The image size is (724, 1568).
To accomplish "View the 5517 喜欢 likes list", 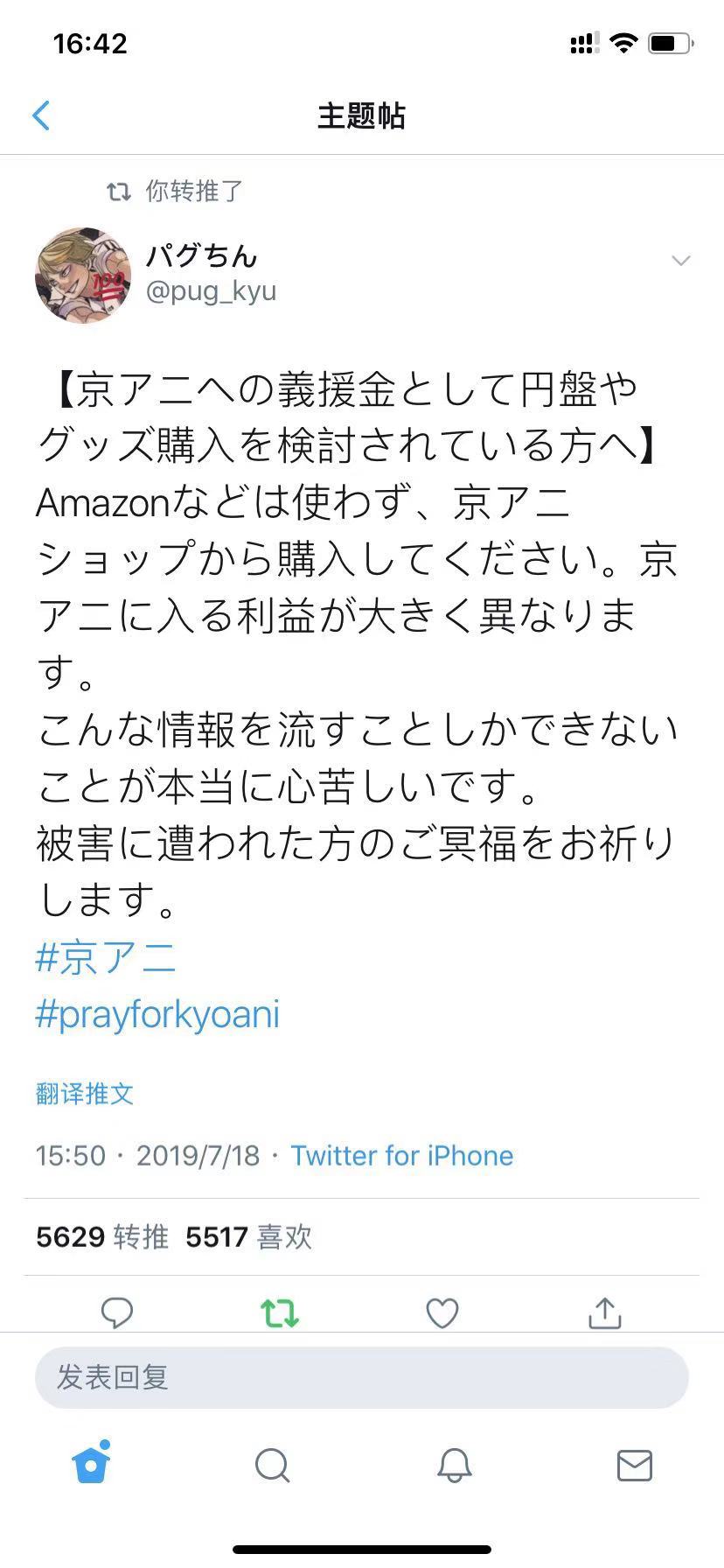I will coord(249,1237).
